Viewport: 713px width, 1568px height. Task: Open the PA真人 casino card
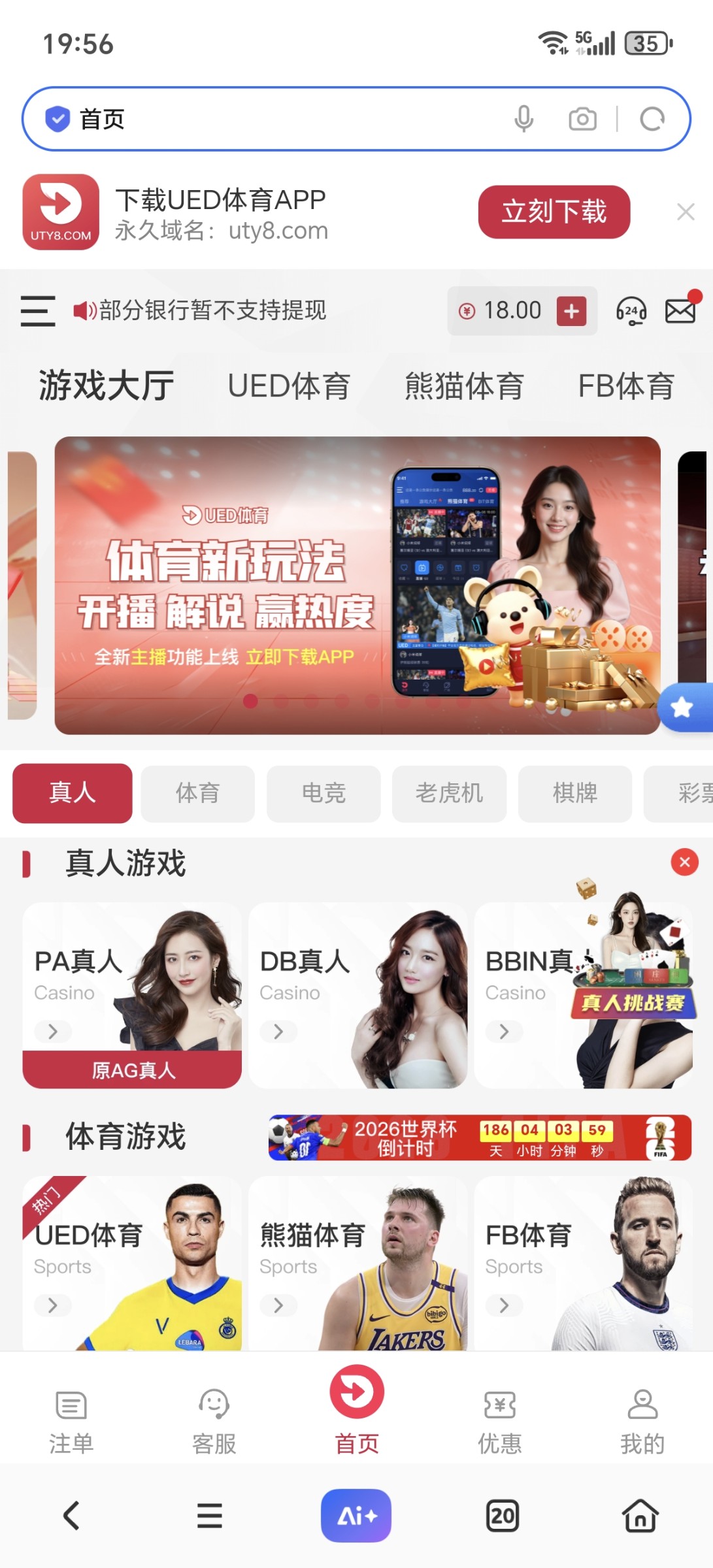pos(132,993)
